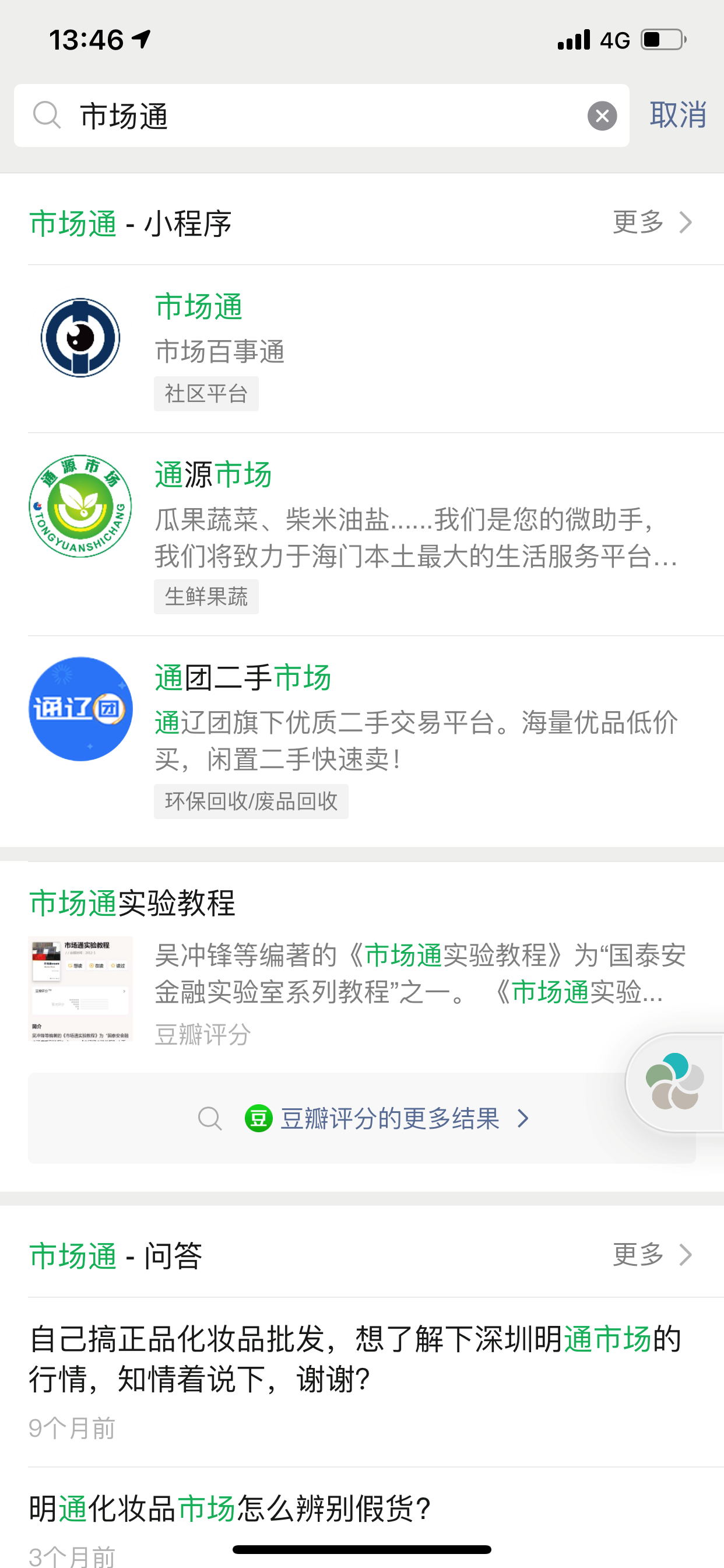724x1568 pixels.
Task: Show 更多 results for 市场通 - 小程序
Action: point(652,222)
